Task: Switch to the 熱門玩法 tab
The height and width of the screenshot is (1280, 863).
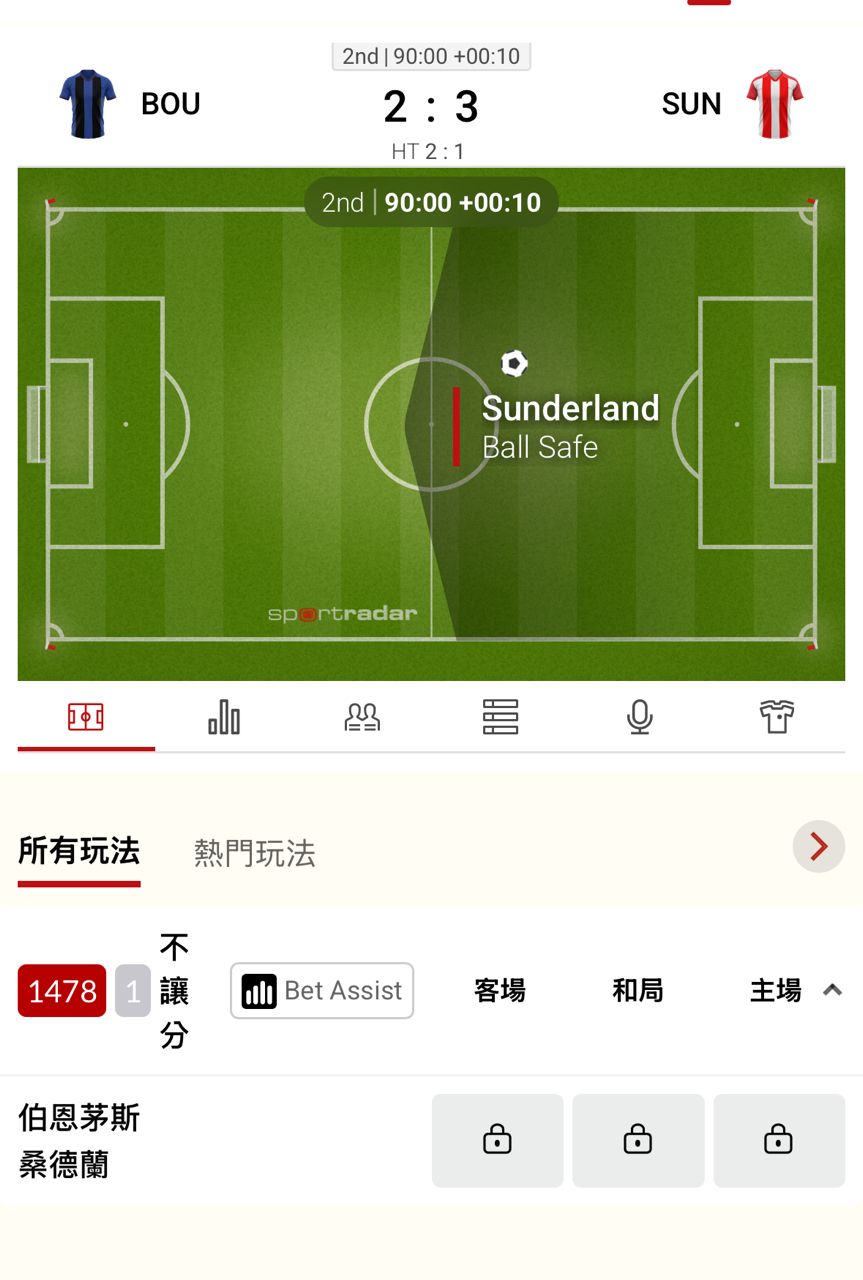Action: (254, 853)
